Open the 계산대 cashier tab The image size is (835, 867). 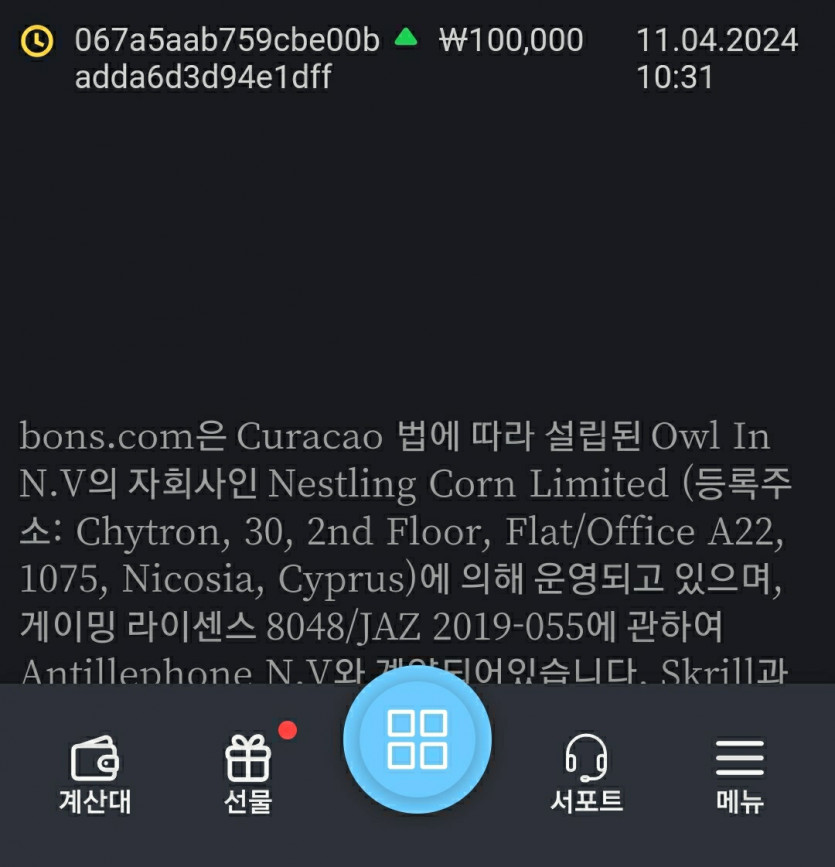(x=95, y=773)
